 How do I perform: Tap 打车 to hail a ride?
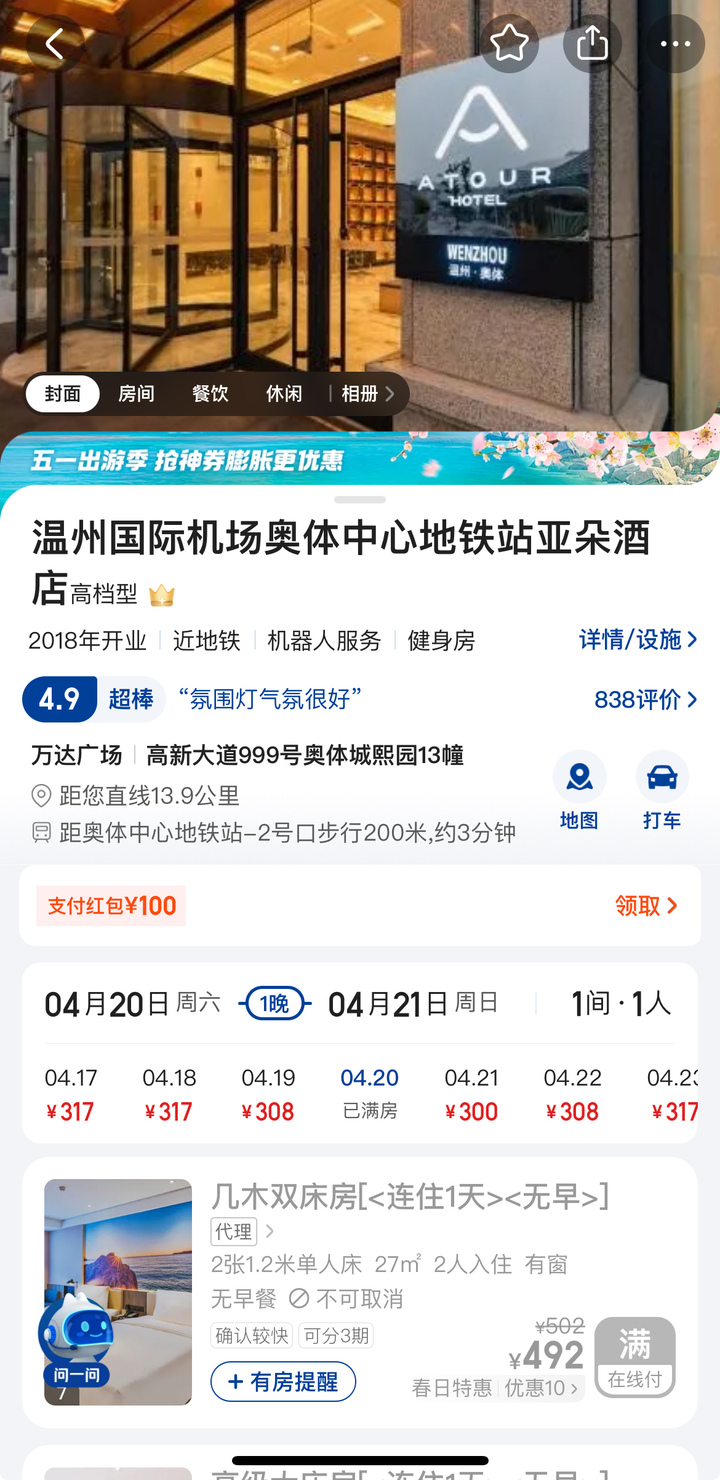(661, 791)
